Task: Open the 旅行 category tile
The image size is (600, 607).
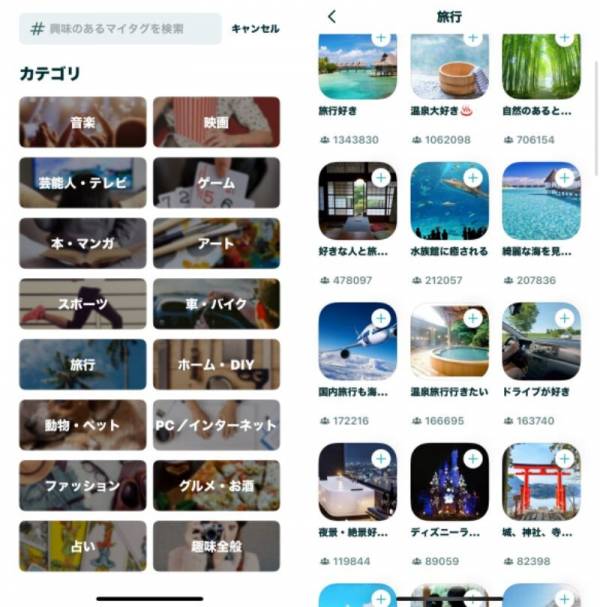Action: click(x=83, y=364)
